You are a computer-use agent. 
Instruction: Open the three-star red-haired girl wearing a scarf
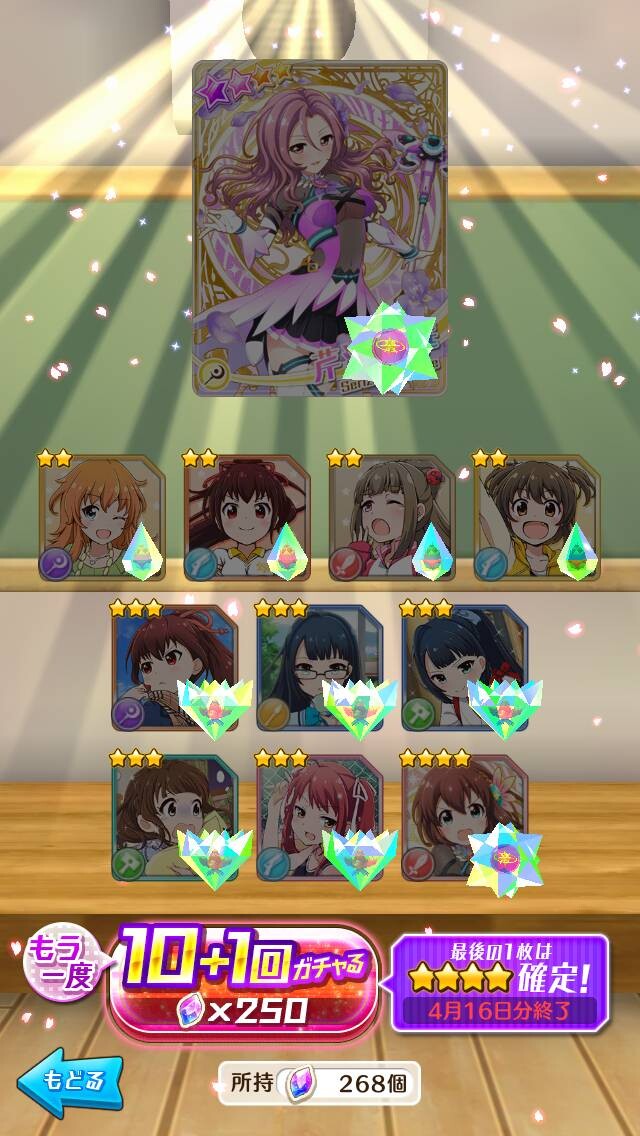point(175,668)
